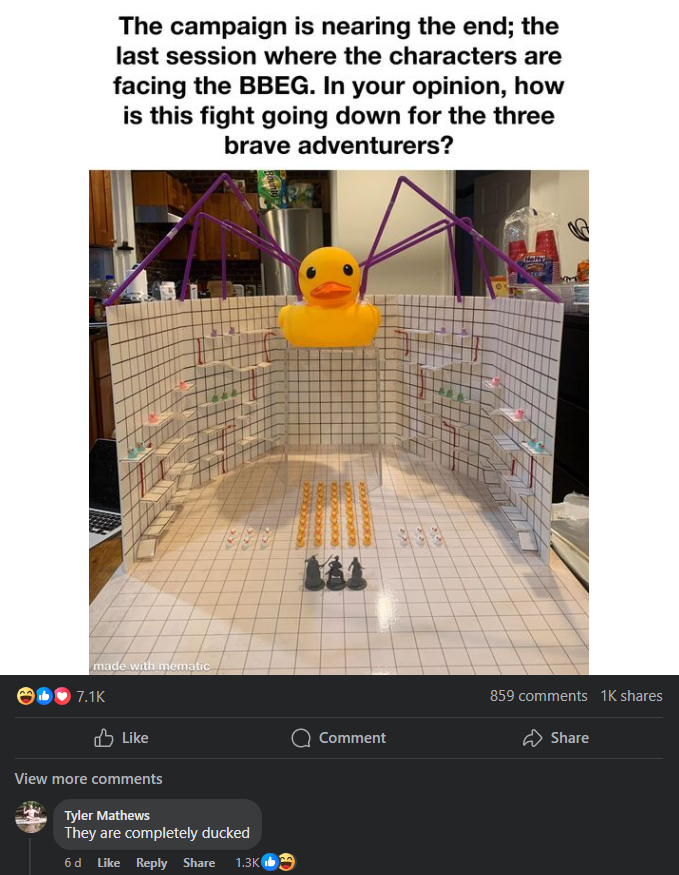Share this post

click(x=556, y=738)
